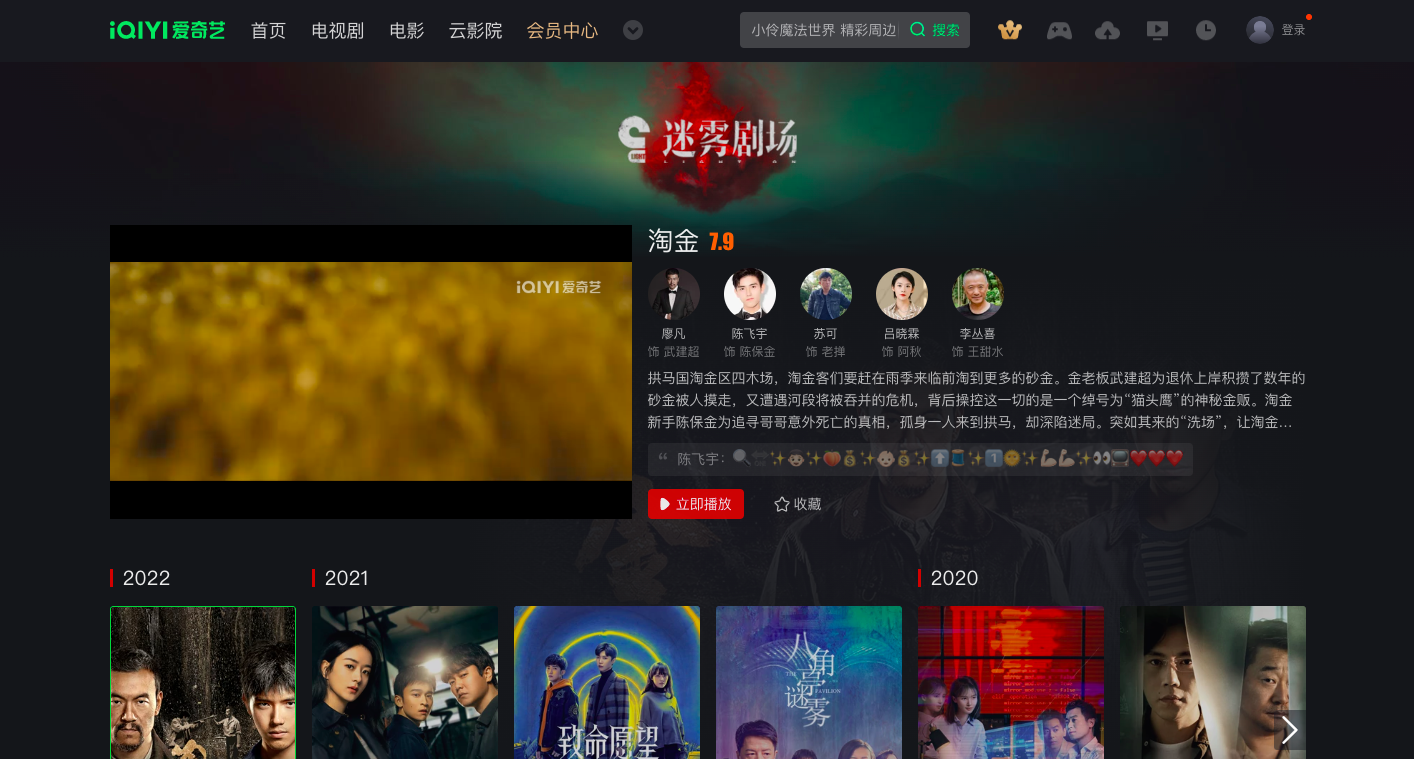Open the VIP crown icon
This screenshot has height=759, width=1414.
1010,30
